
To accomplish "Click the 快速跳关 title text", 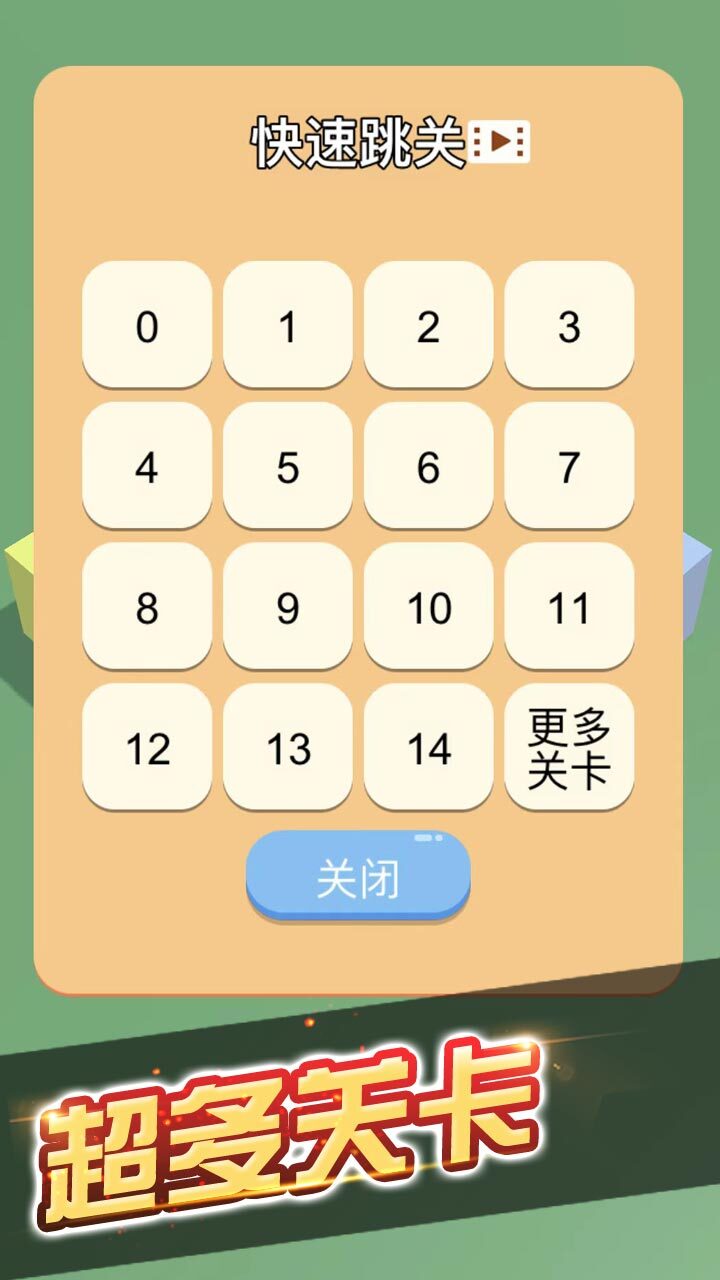I will [360, 143].
